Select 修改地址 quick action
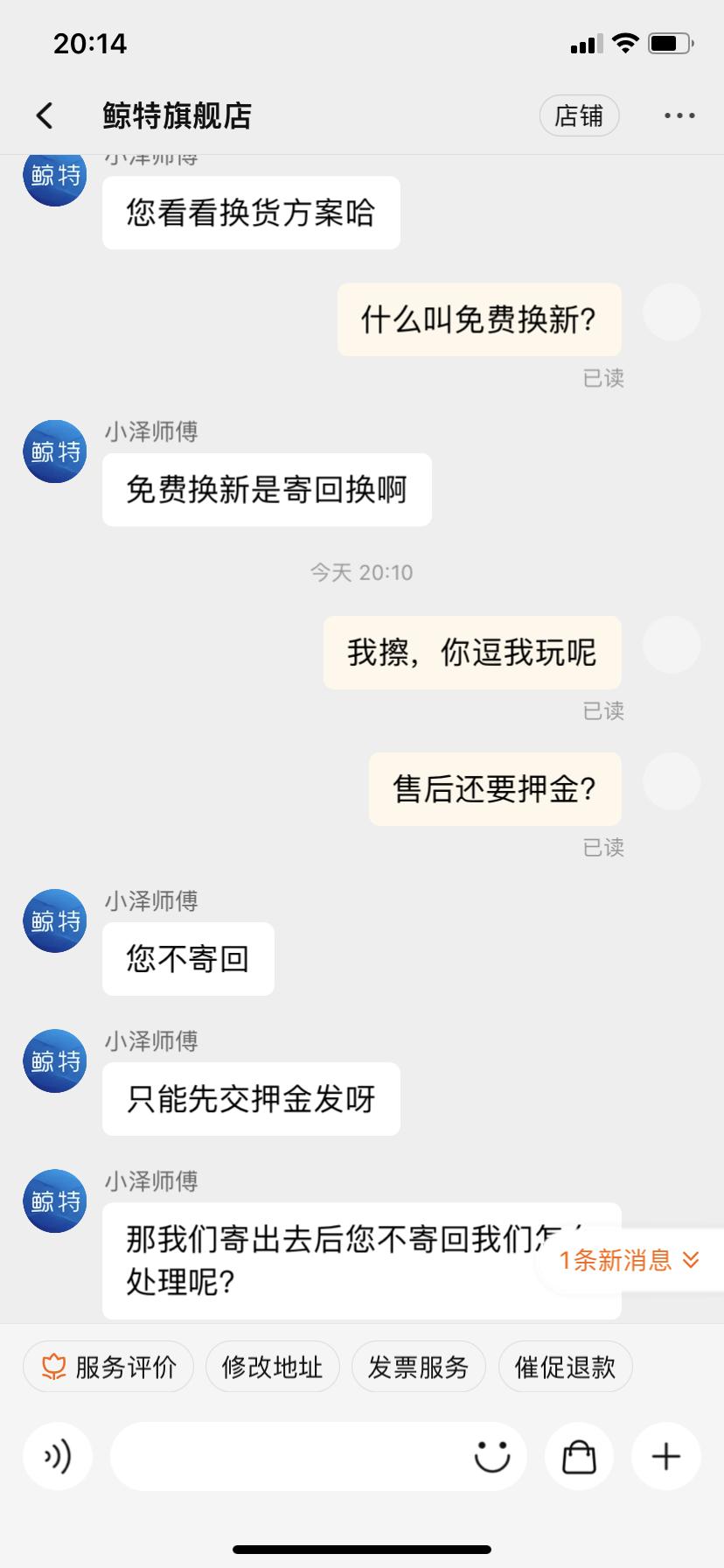 point(272,1366)
